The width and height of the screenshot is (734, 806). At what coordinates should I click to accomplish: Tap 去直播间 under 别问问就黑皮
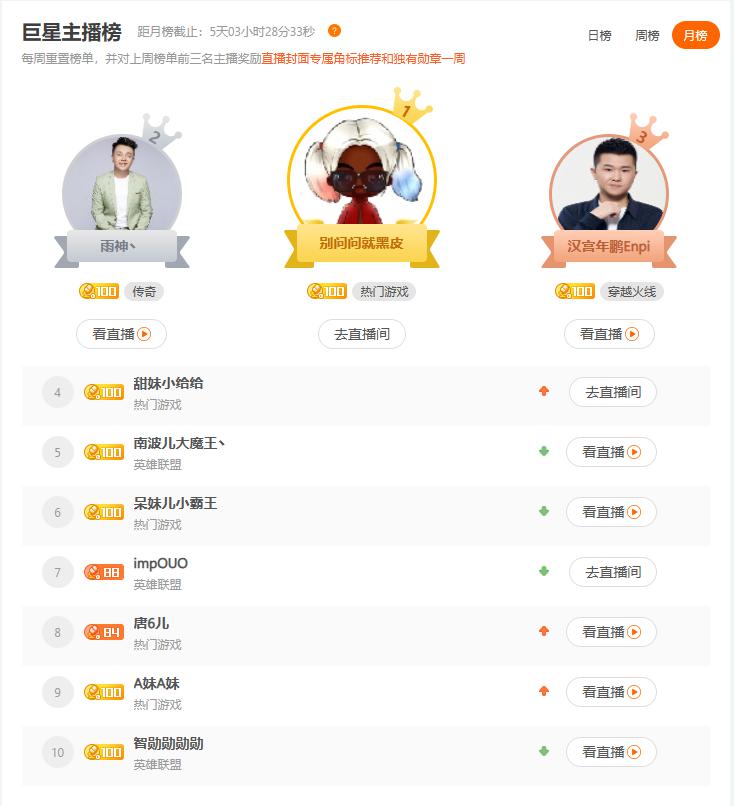(x=362, y=334)
